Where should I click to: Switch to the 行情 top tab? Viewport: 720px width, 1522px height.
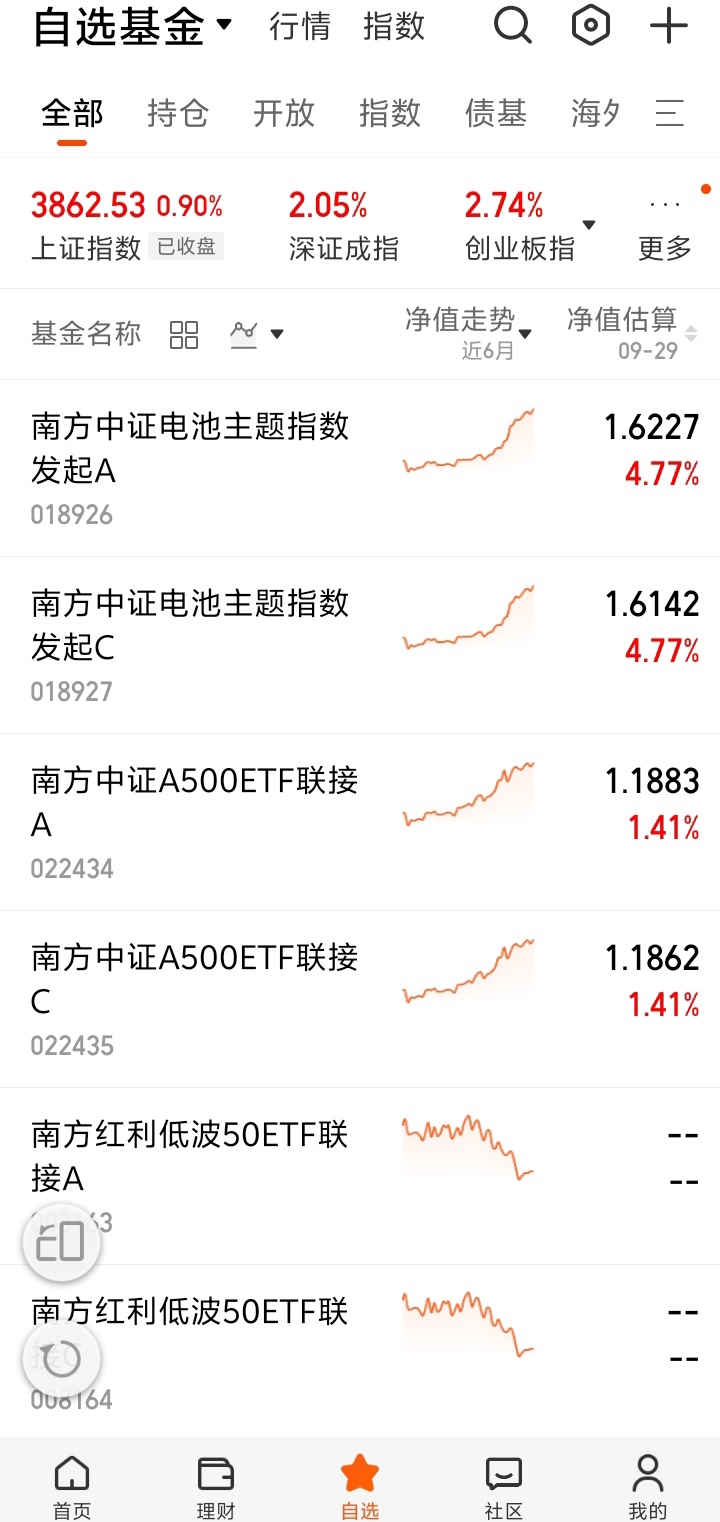pyautogui.click(x=299, y=27)
